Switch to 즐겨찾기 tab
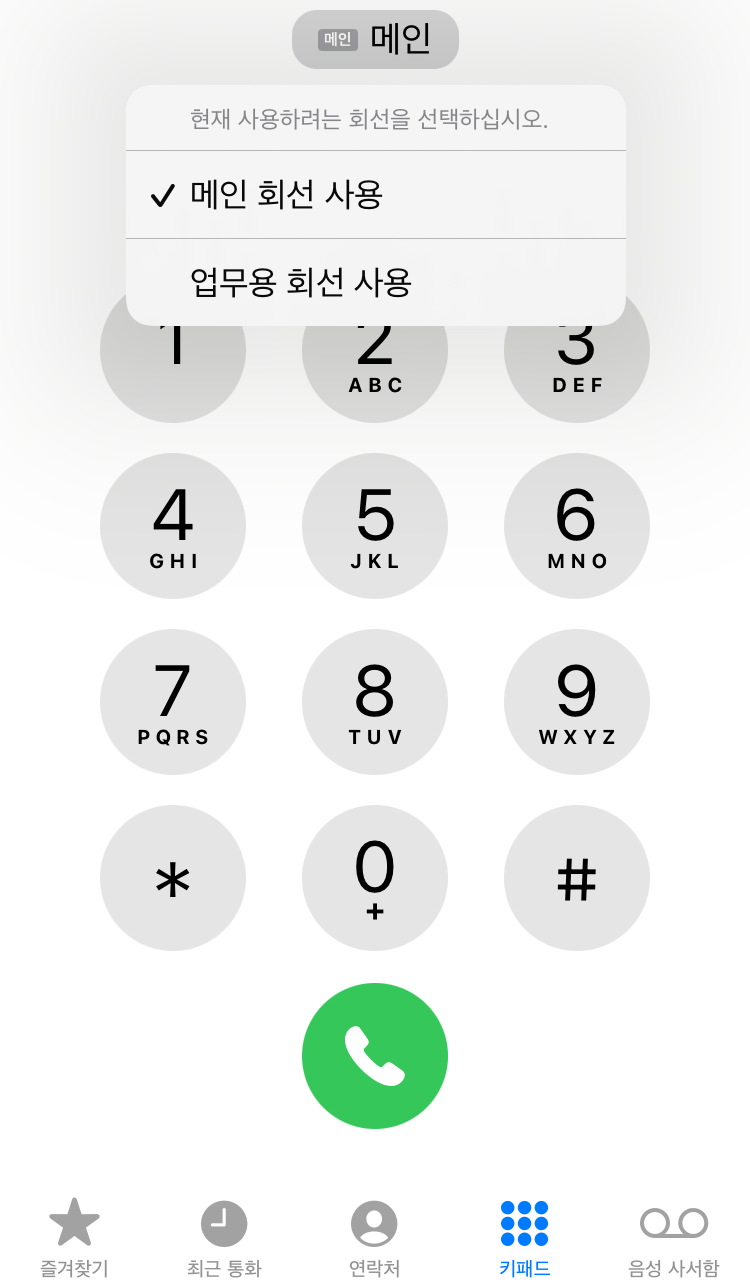This screenshot has height=1284, width=750. point(74,1238)
